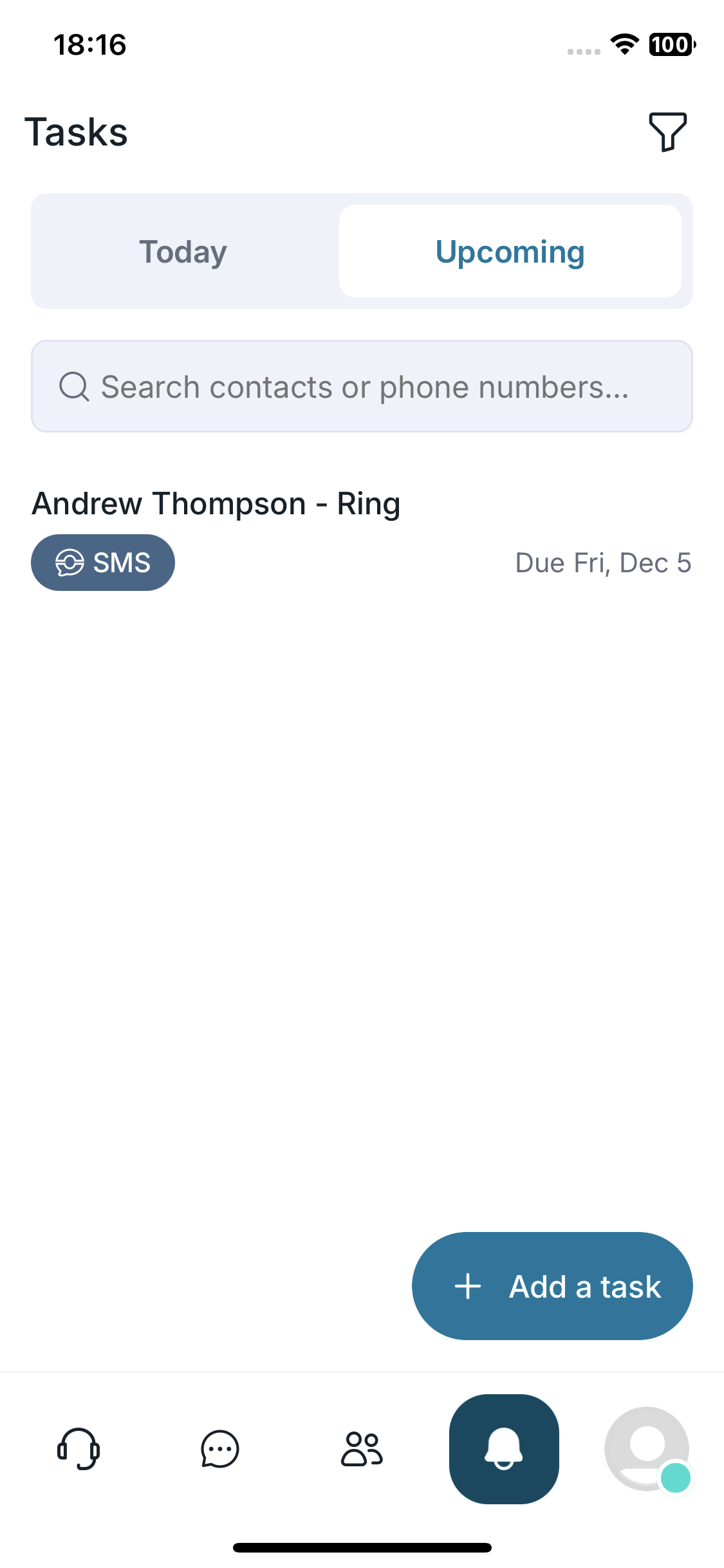Switch to the Today tab

[183, 252]
